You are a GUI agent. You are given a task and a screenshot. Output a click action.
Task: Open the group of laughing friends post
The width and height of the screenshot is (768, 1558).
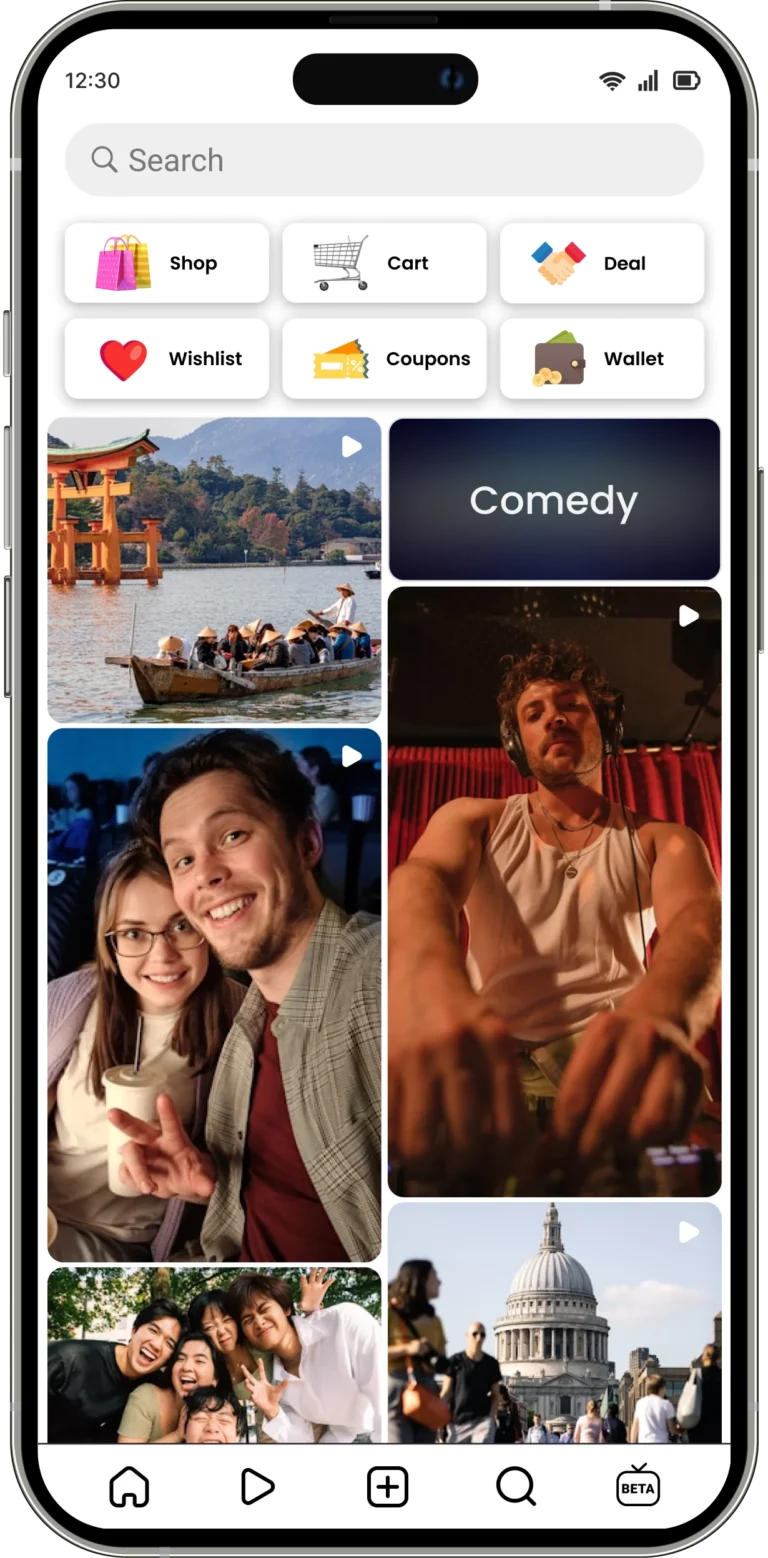[x=214, y=1355]
